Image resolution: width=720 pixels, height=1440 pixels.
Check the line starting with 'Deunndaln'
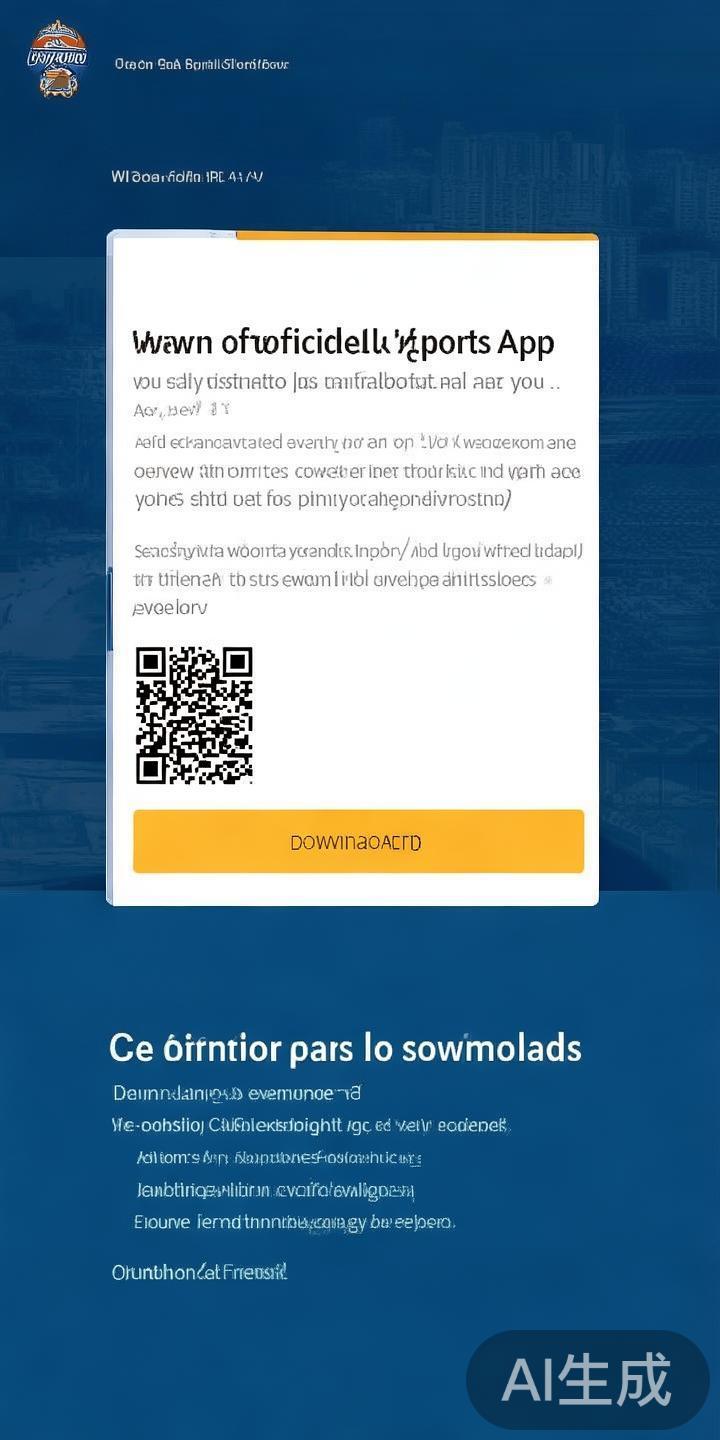coord(237,1093)
